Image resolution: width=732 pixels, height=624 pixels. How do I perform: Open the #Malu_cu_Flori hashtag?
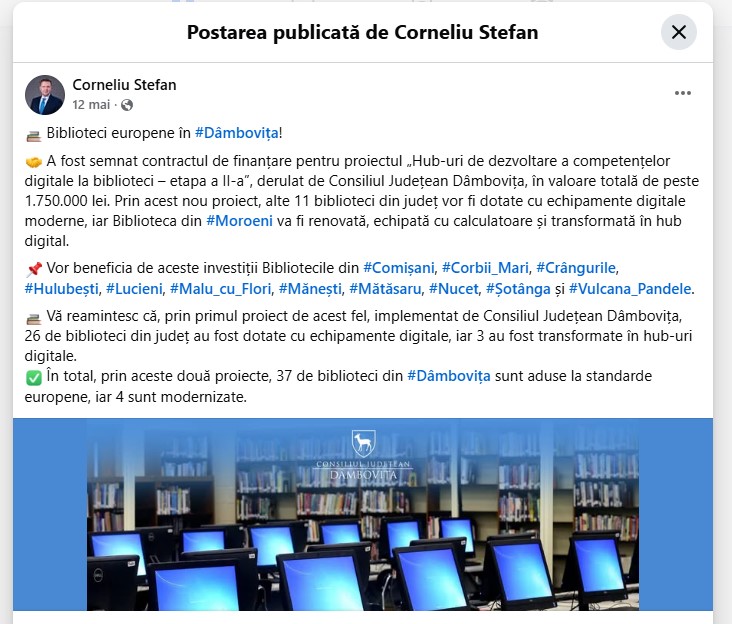pos(219,289)
